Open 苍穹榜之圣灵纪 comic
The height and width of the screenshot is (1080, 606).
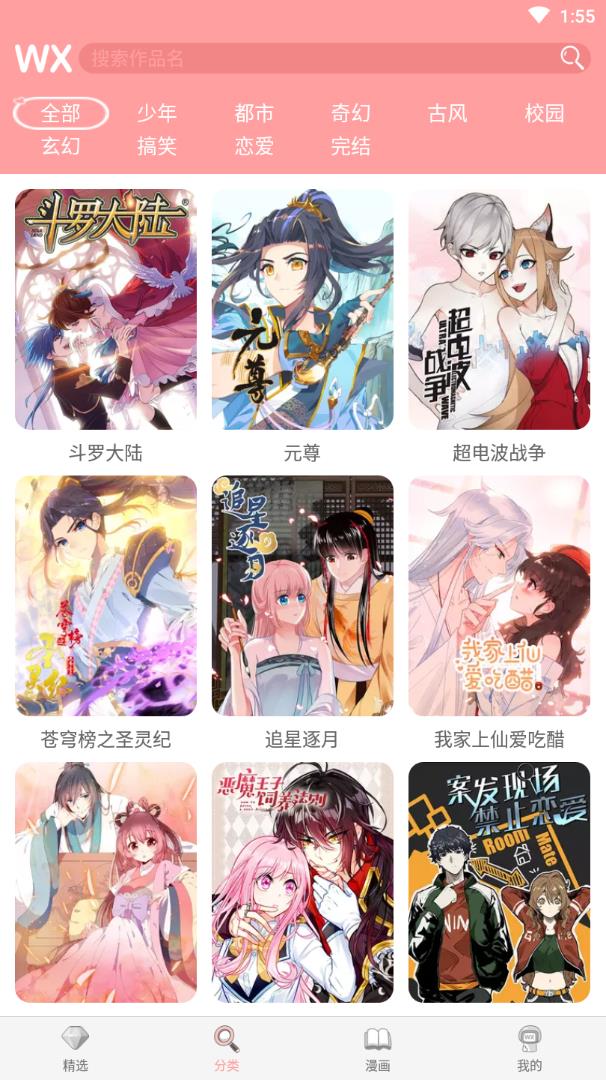(x=106, y=596)
